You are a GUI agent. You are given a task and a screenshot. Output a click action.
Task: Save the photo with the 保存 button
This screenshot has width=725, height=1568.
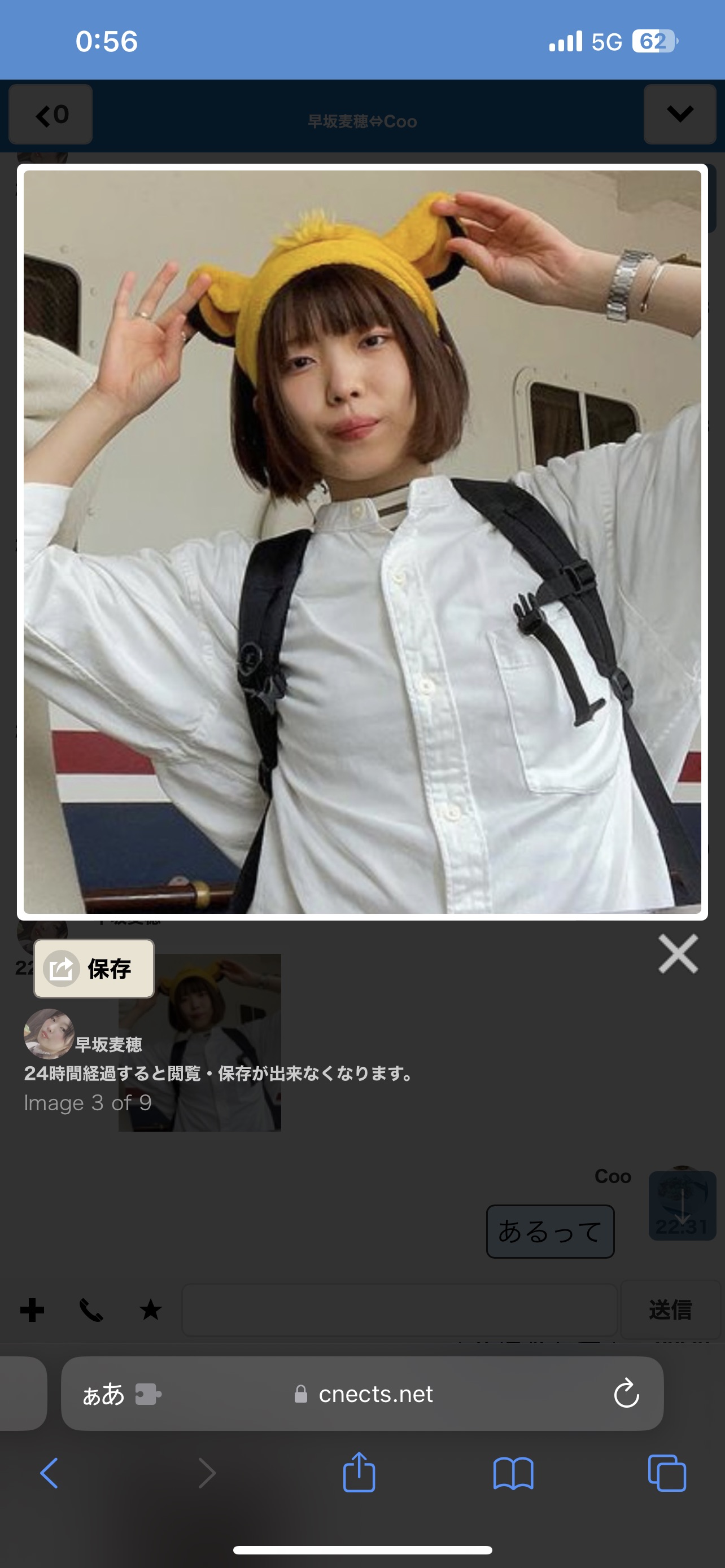coord(94,969)
